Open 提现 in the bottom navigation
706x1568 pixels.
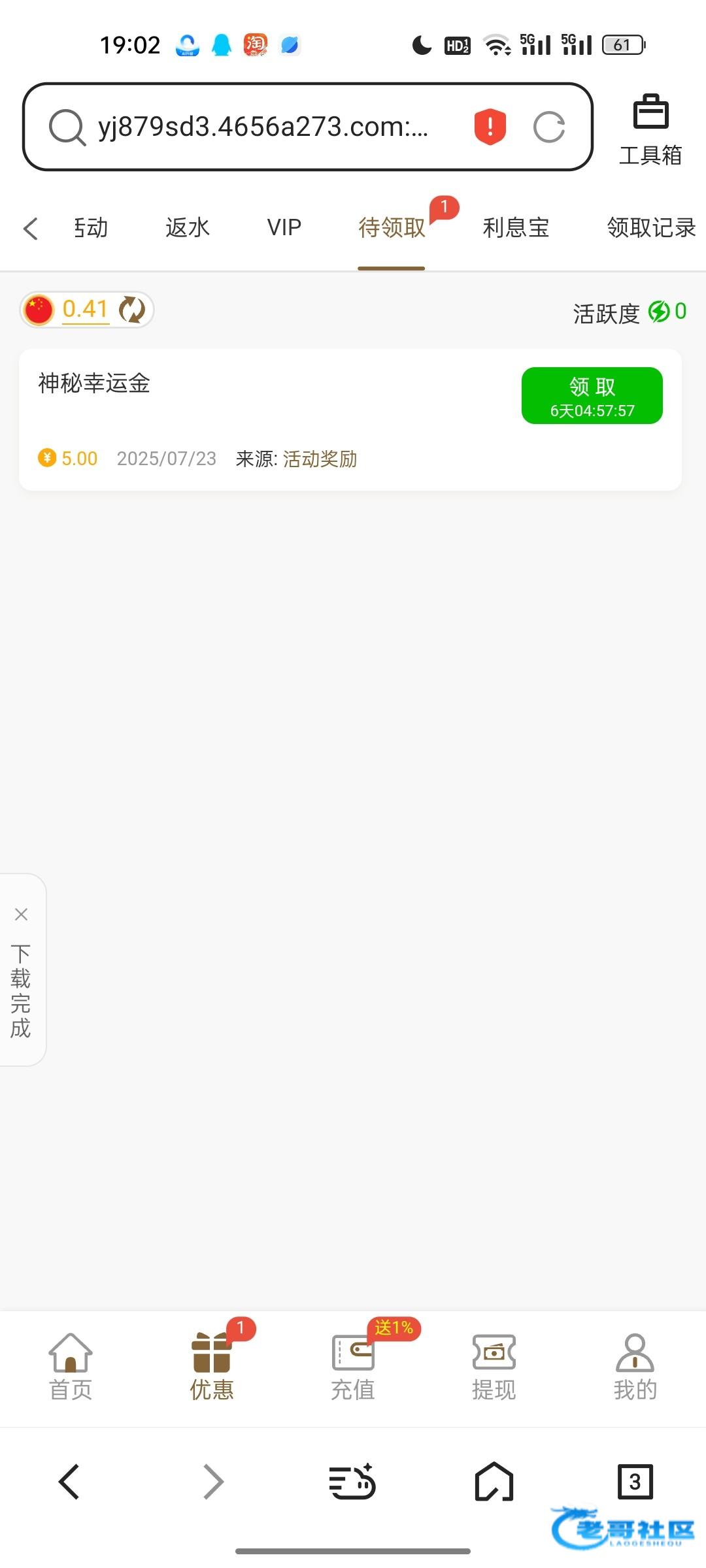(x=494, y=1367)
